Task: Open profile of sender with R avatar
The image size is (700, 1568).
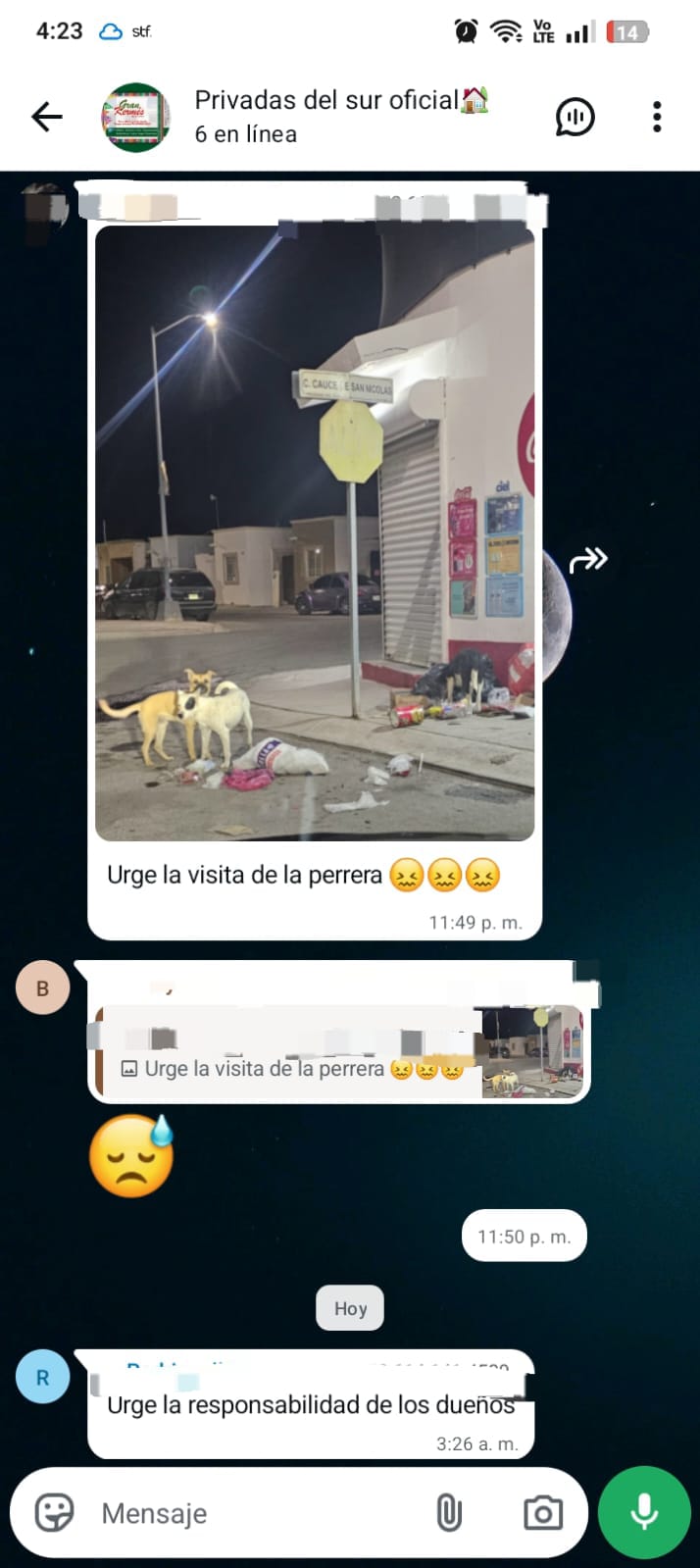Action: (x=42, y=1377)
